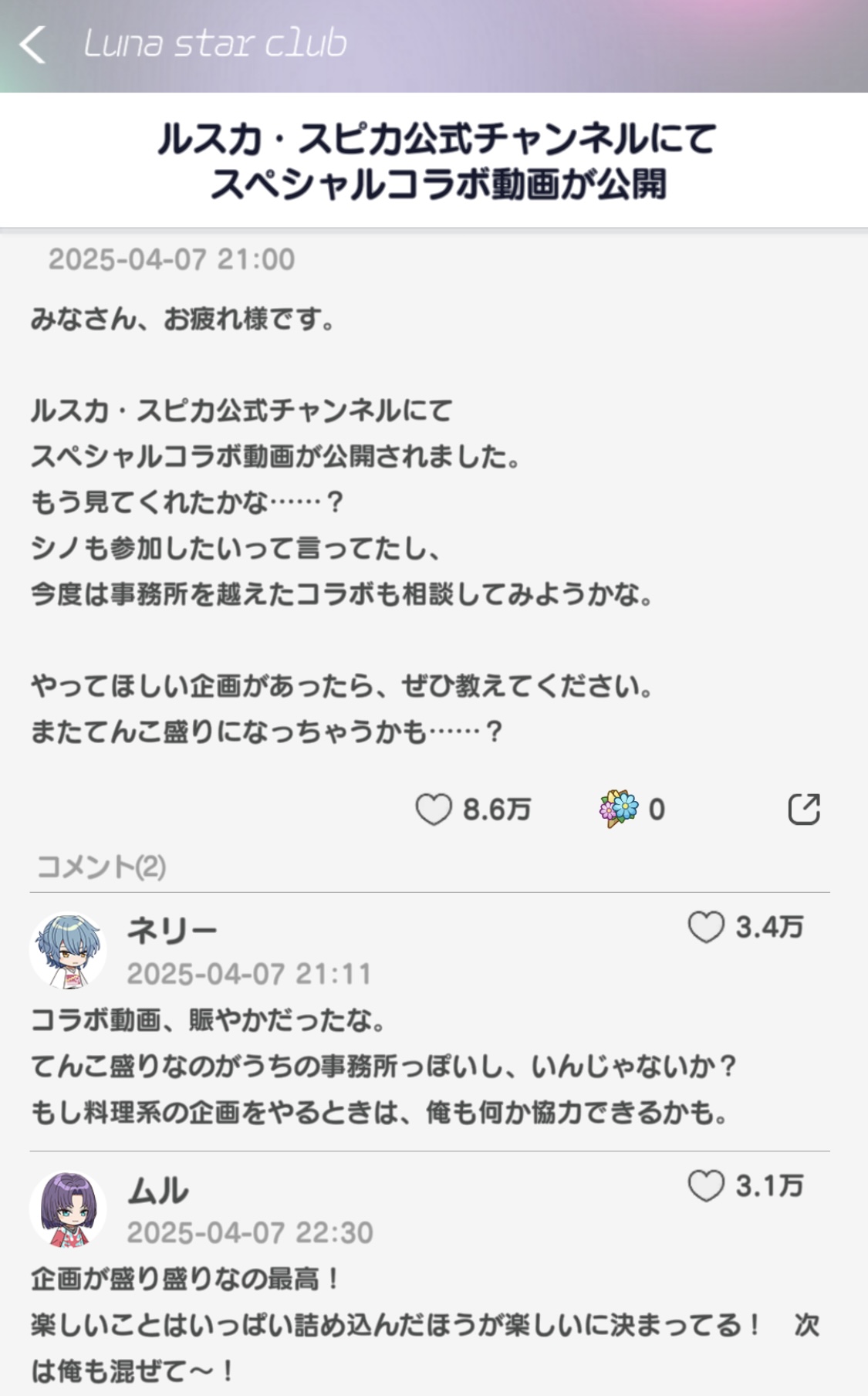Like the main post with 8.6万 hearts
868x1396 pixels.
(434, 810)
